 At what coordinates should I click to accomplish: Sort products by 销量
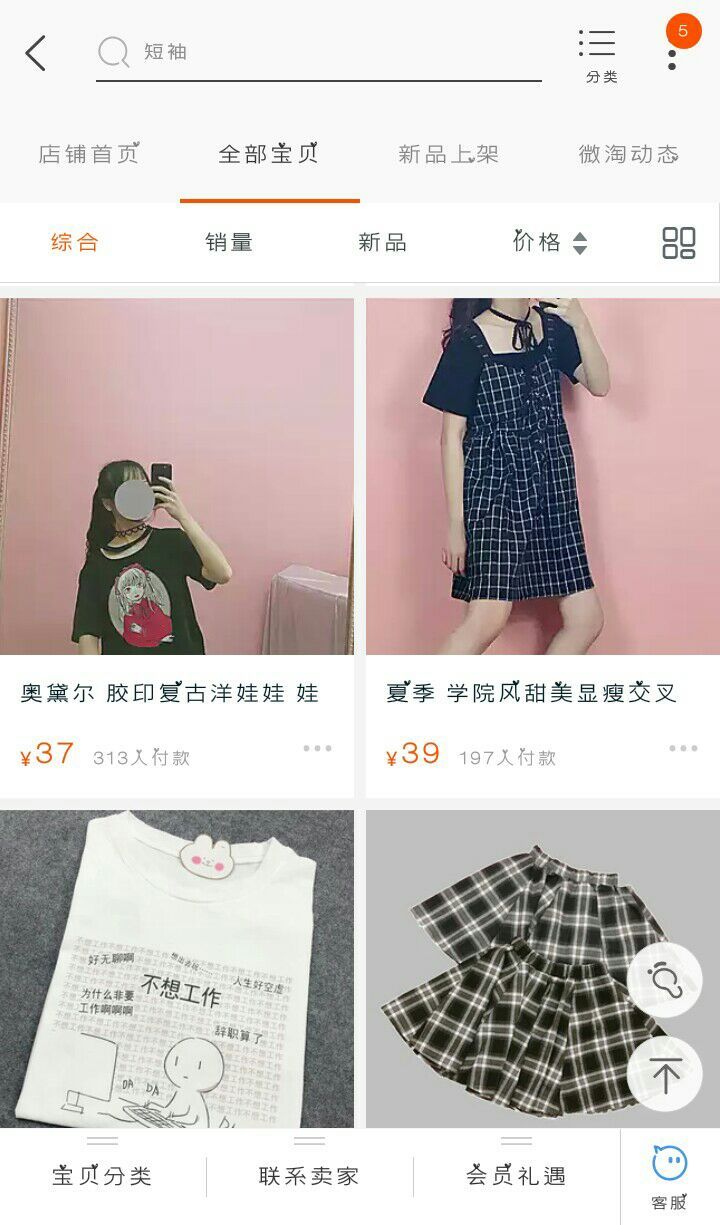[x=229, y=242]
